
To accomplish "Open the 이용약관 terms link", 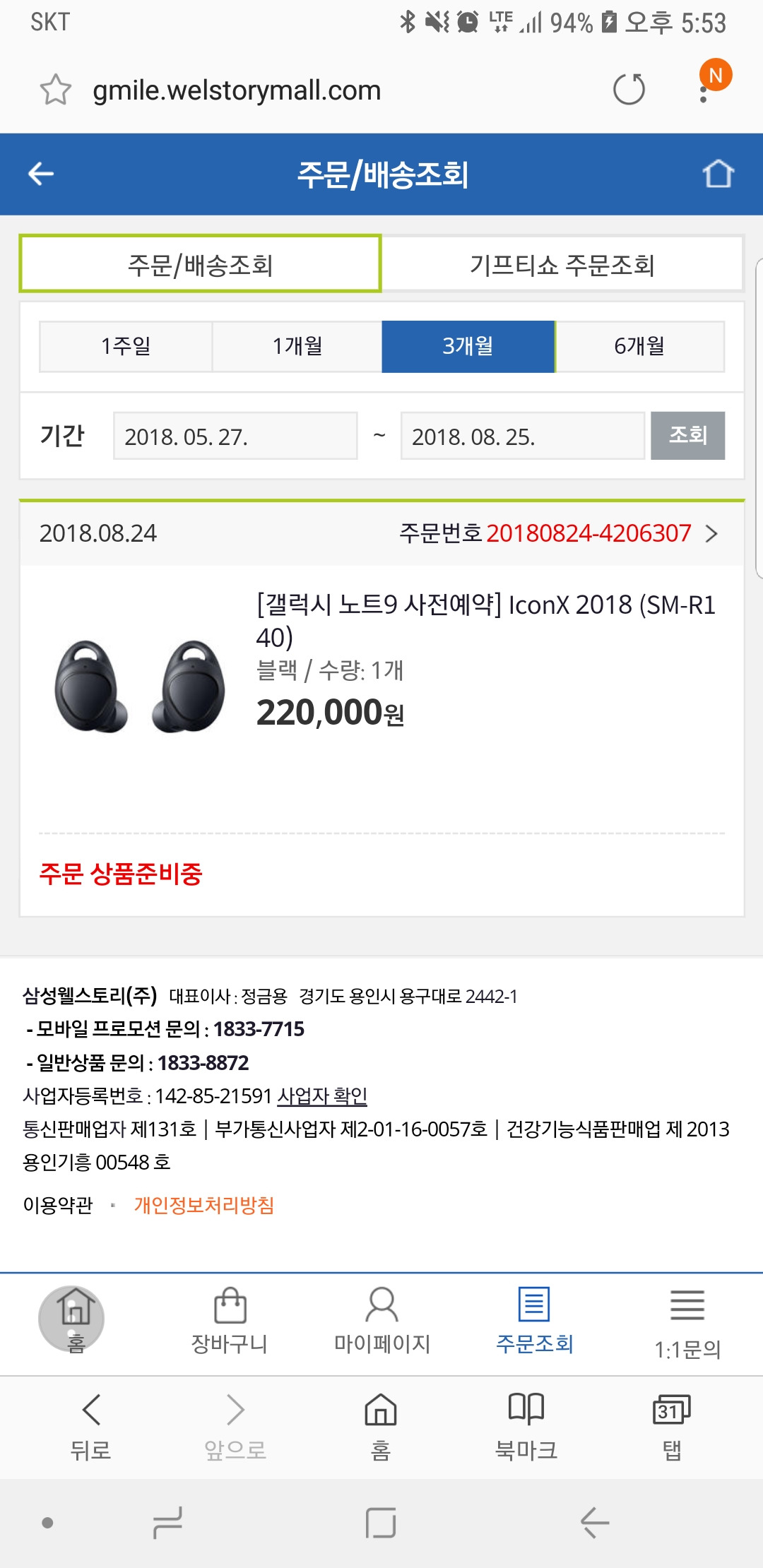I will coord(58,1204).
